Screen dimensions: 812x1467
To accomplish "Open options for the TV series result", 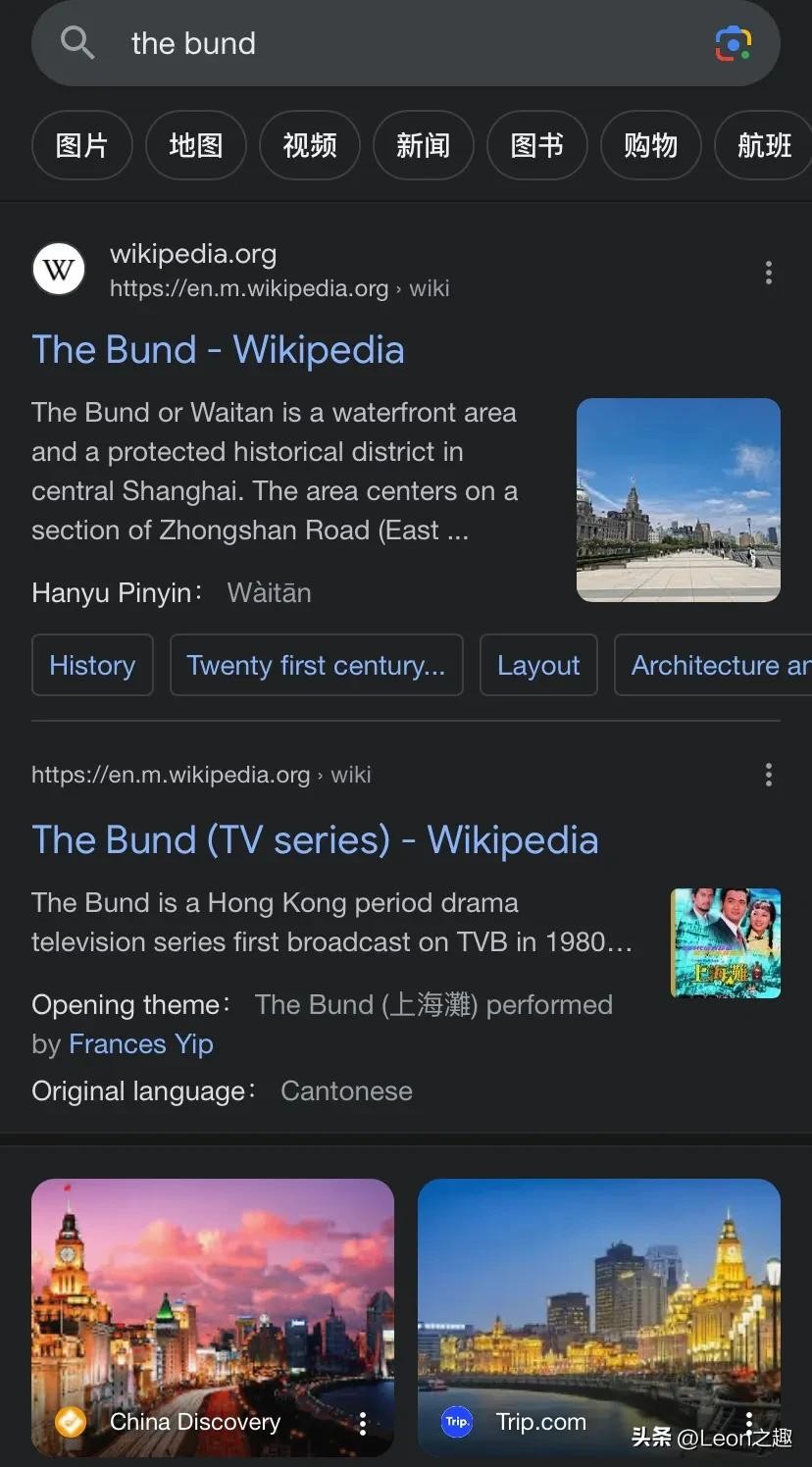I will 768,776.
